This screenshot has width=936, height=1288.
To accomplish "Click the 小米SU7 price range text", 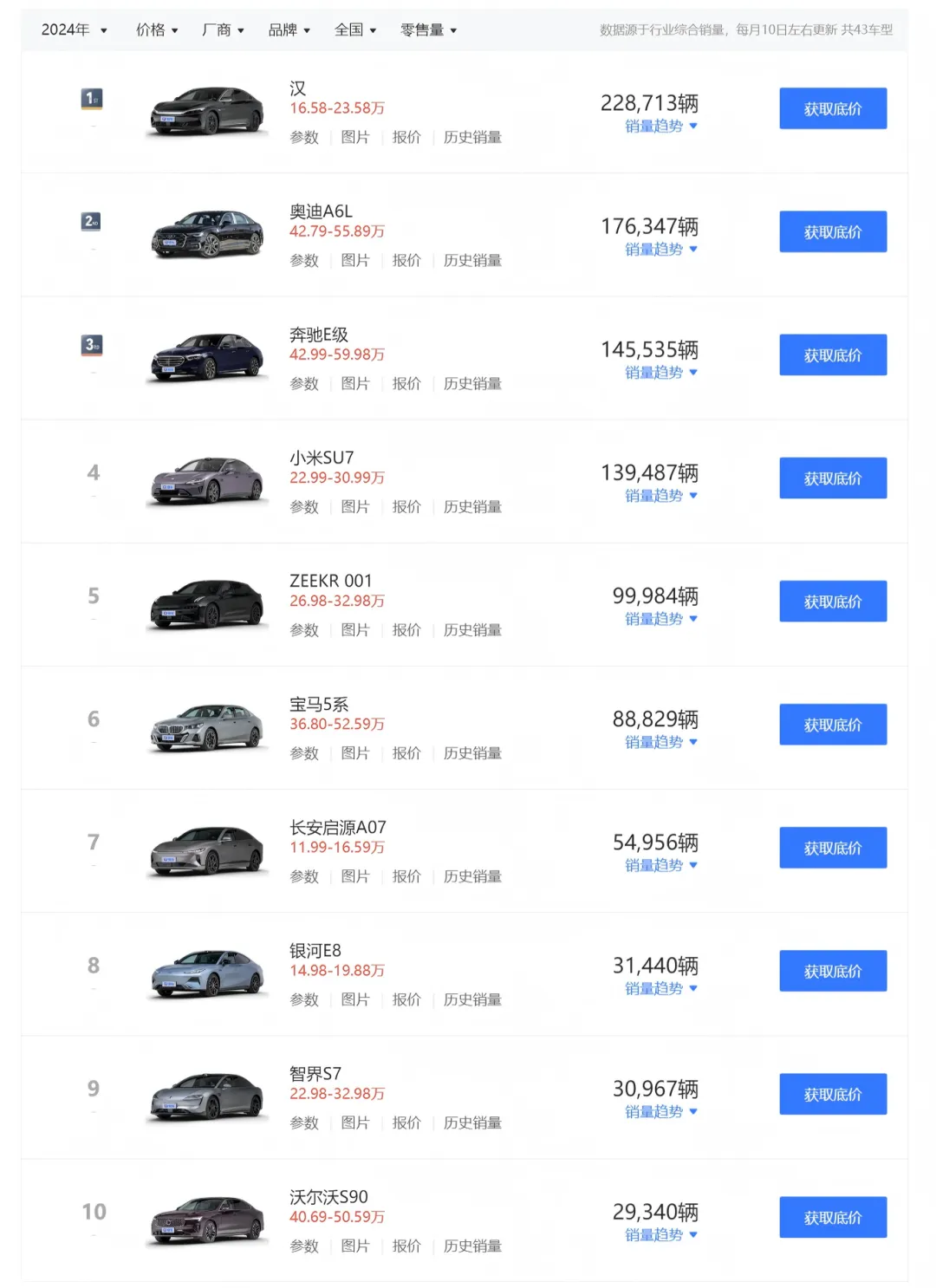I will [337, 478].
